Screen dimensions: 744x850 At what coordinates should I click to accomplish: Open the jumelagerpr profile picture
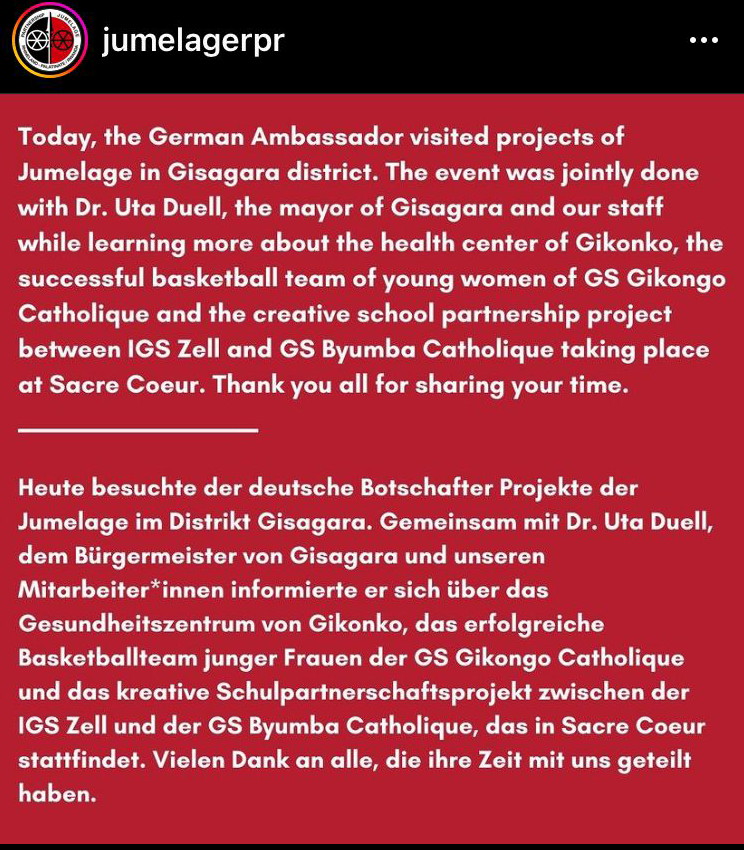click(49, 41)
